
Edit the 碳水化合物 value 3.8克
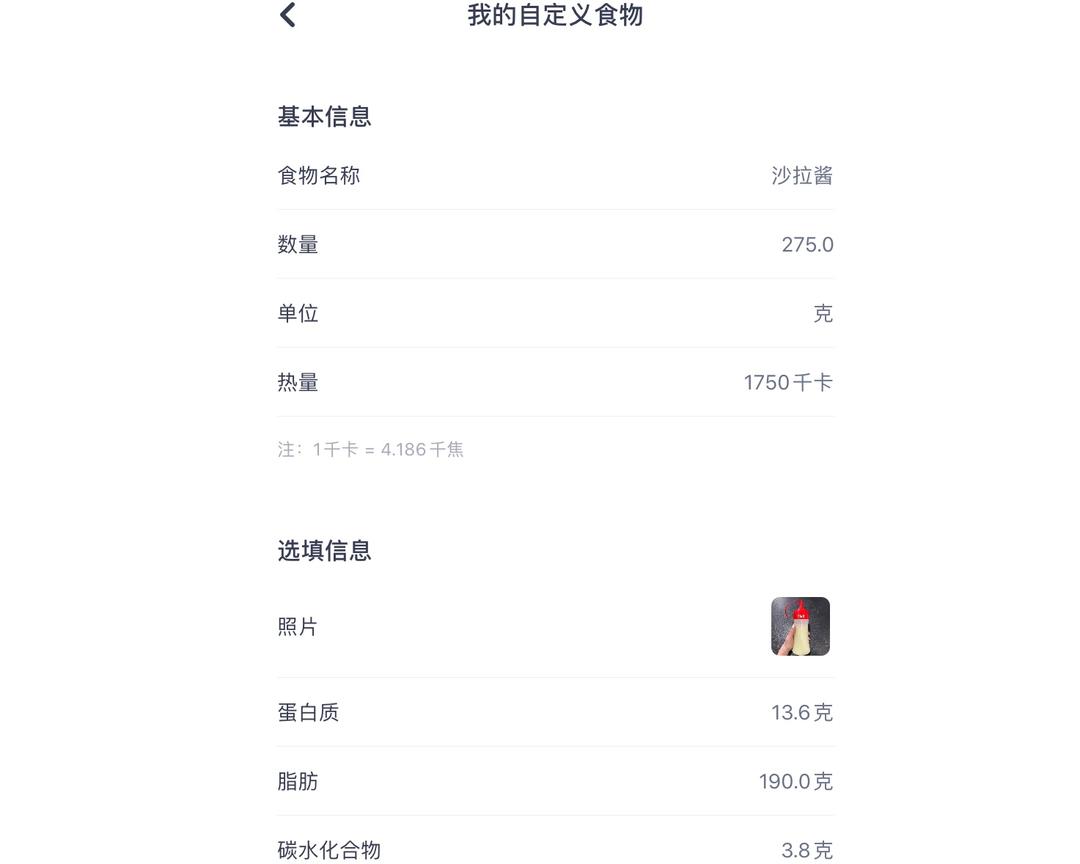(806, 850)
